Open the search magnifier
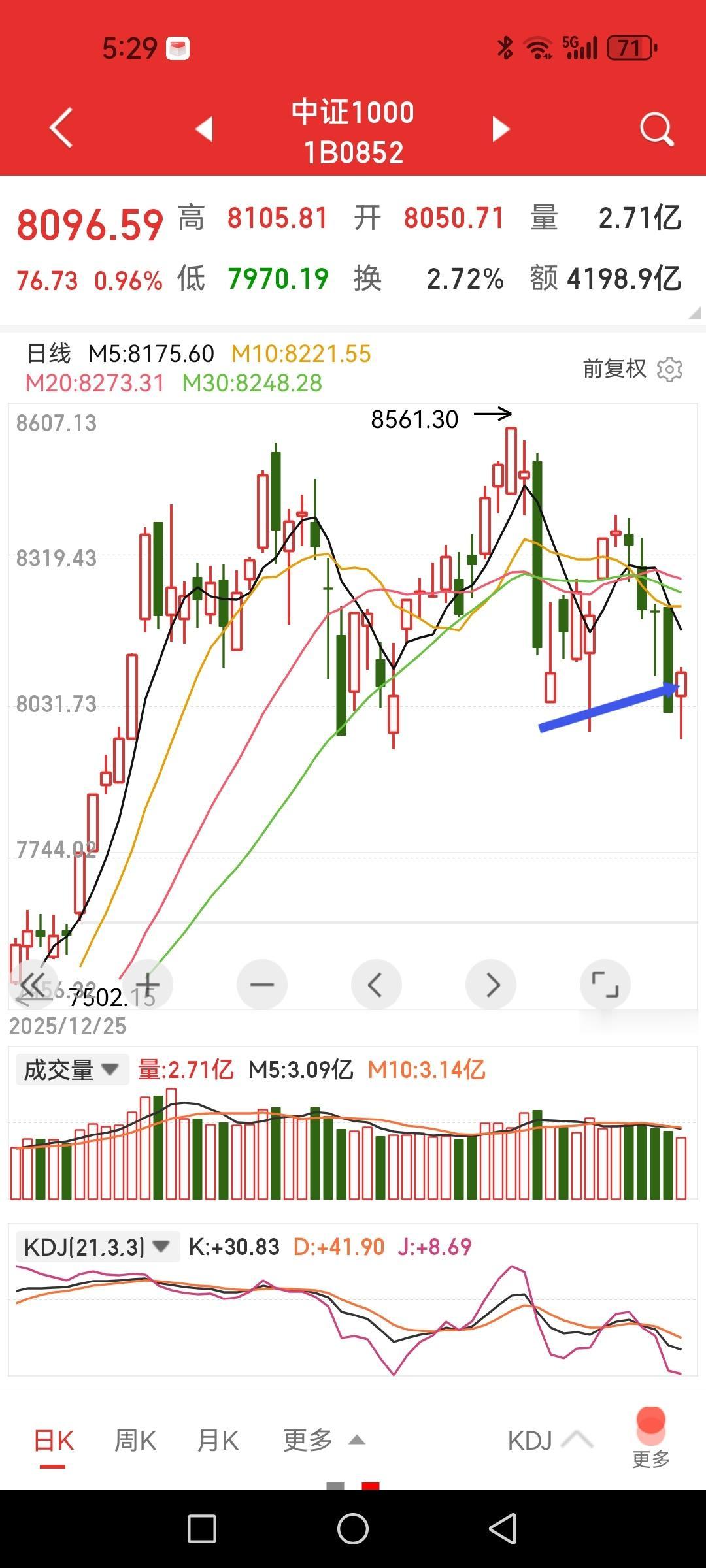This screenshot has width=706, height=1568. (x=656, y=129)
